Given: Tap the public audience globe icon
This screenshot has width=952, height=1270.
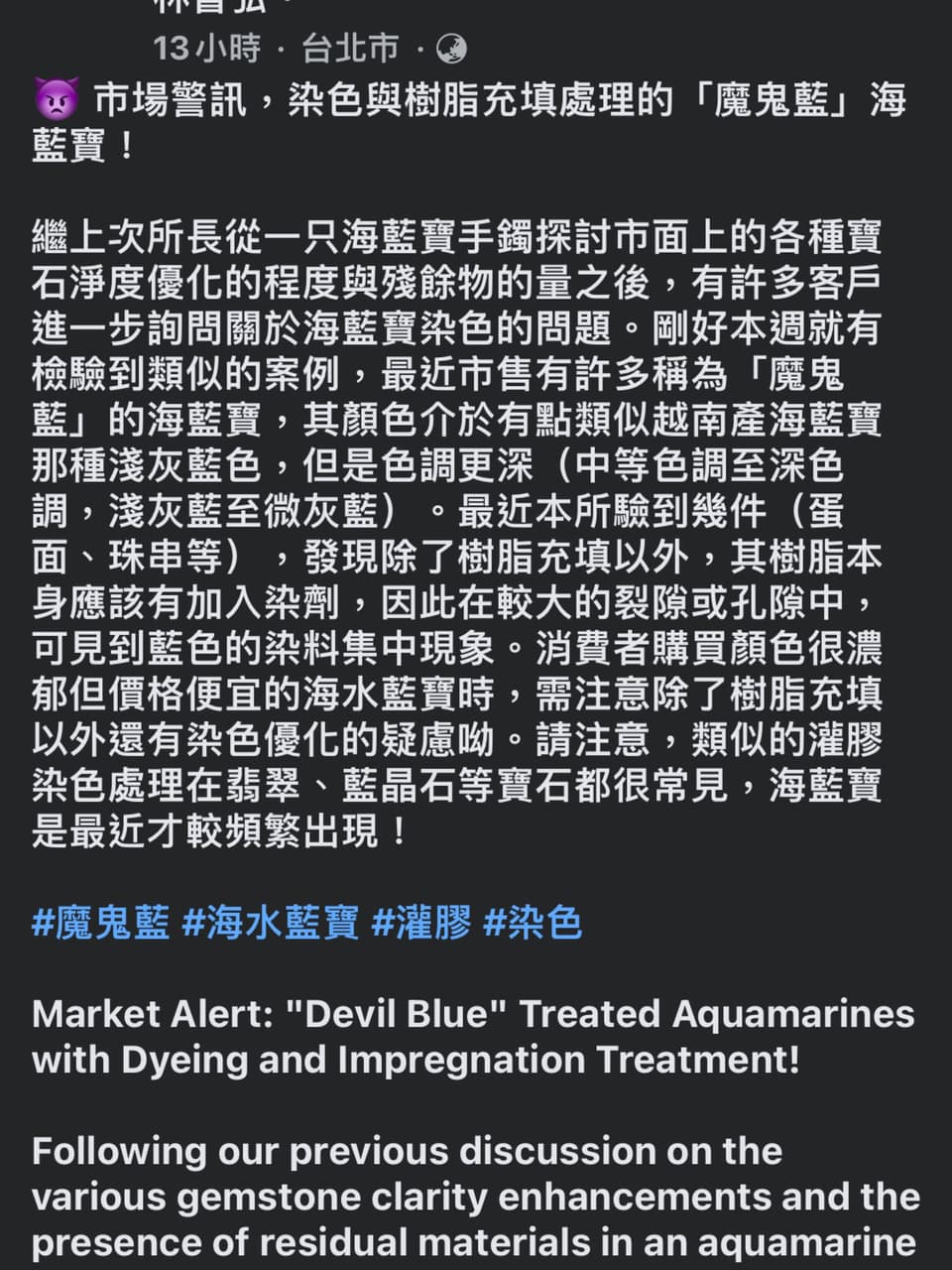Looking at the screenshot, I should pos(452,48).
